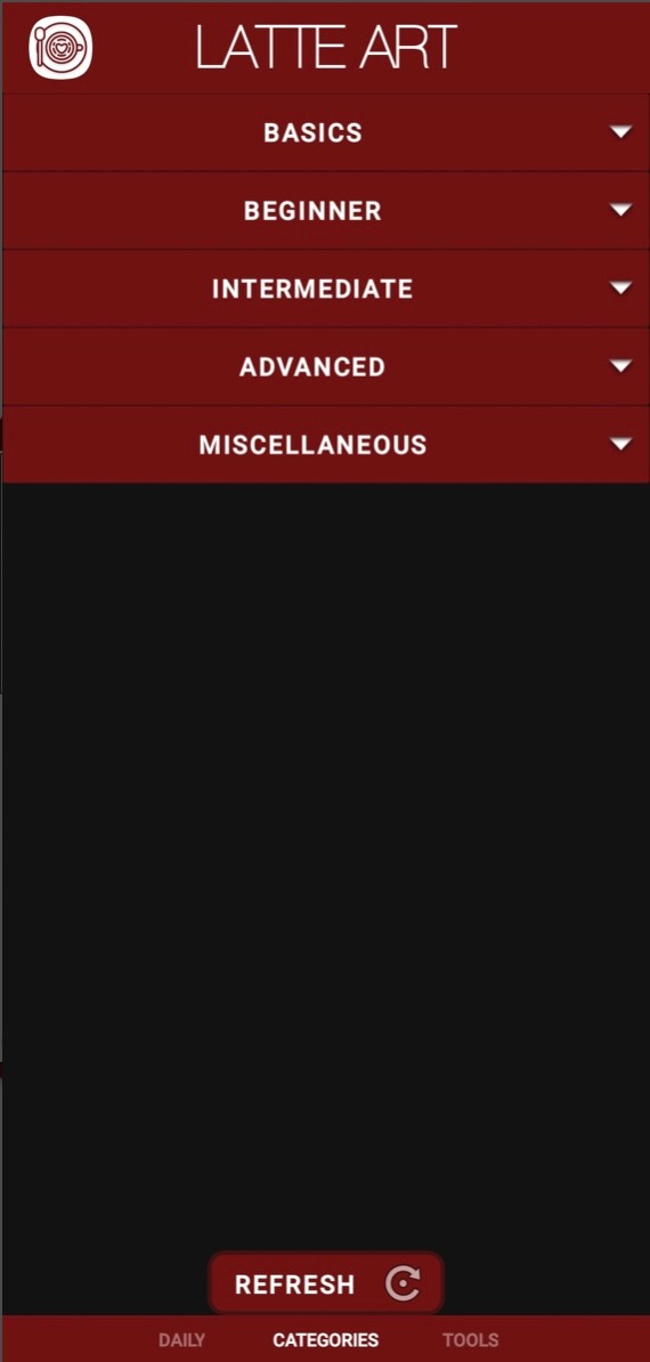Tap the Refresh button
The width and height of the screenshot is (650, 1362).
coord(325,1284)
